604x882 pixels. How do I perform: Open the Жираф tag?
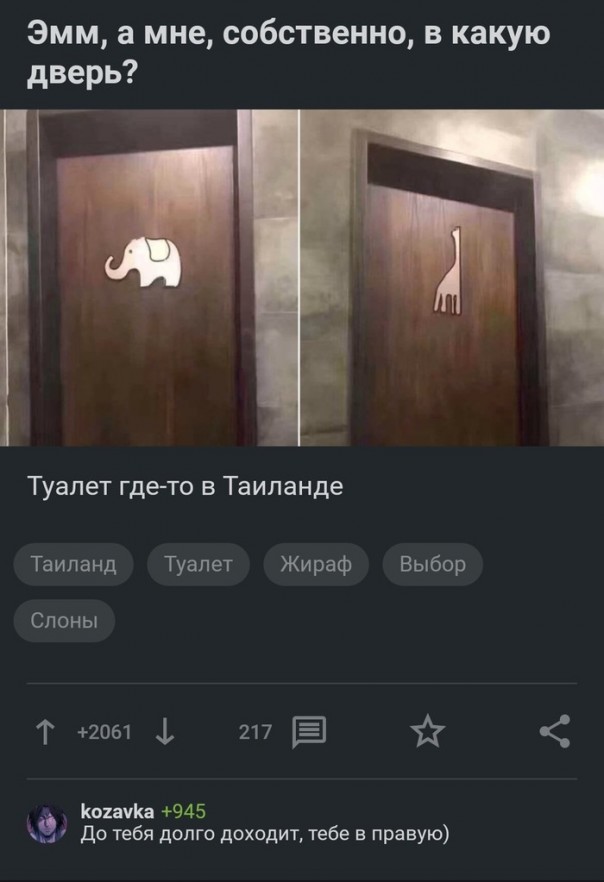[x=316, y=564]
